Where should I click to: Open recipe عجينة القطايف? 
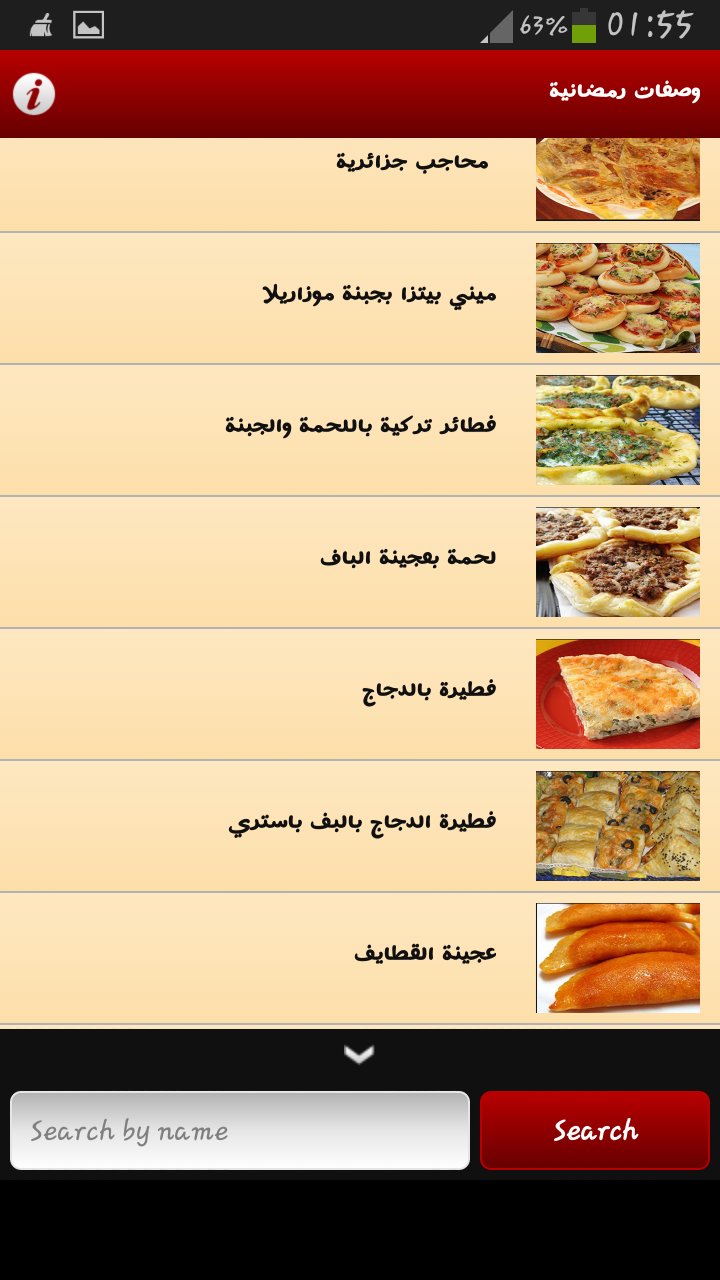point(360,958)
